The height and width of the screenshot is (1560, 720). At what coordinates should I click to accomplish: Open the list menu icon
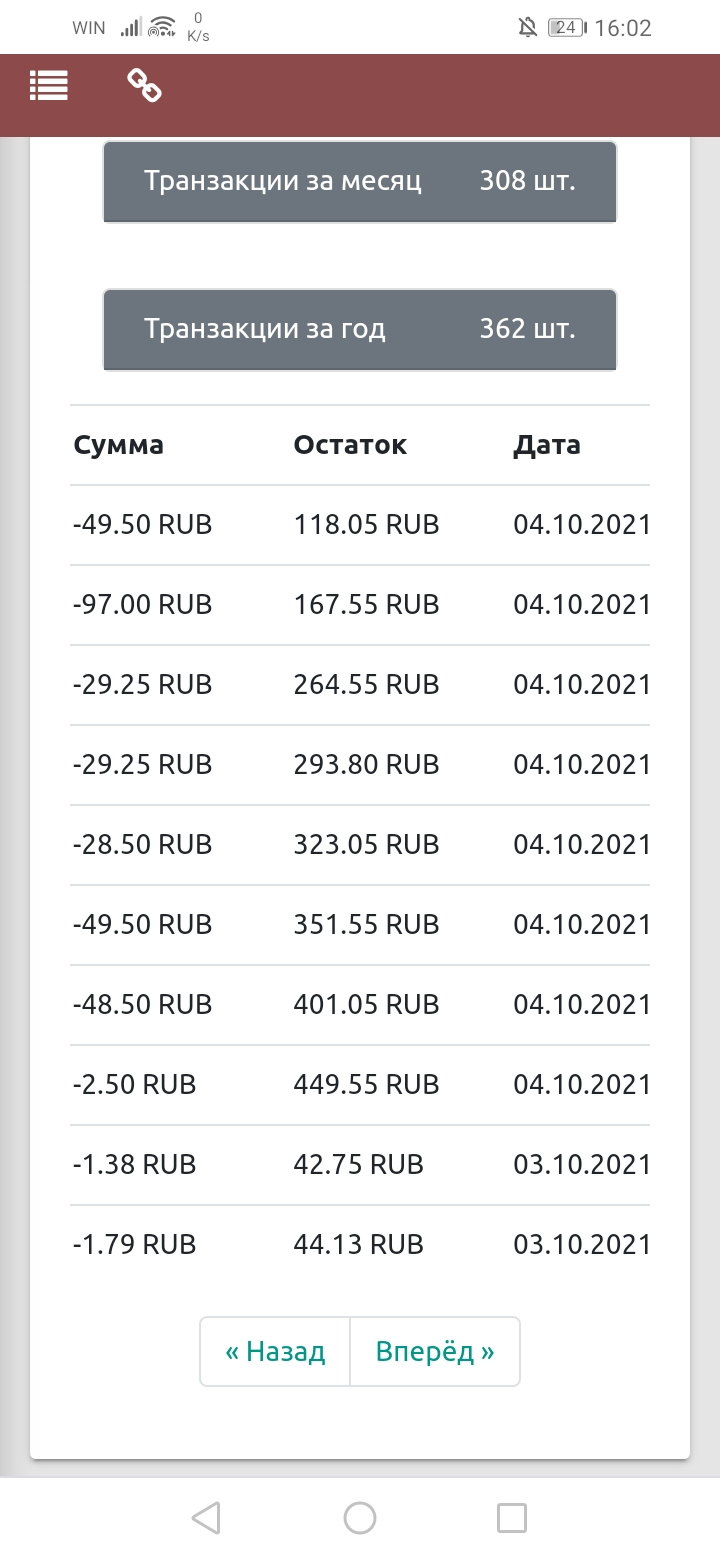(49, 86)
